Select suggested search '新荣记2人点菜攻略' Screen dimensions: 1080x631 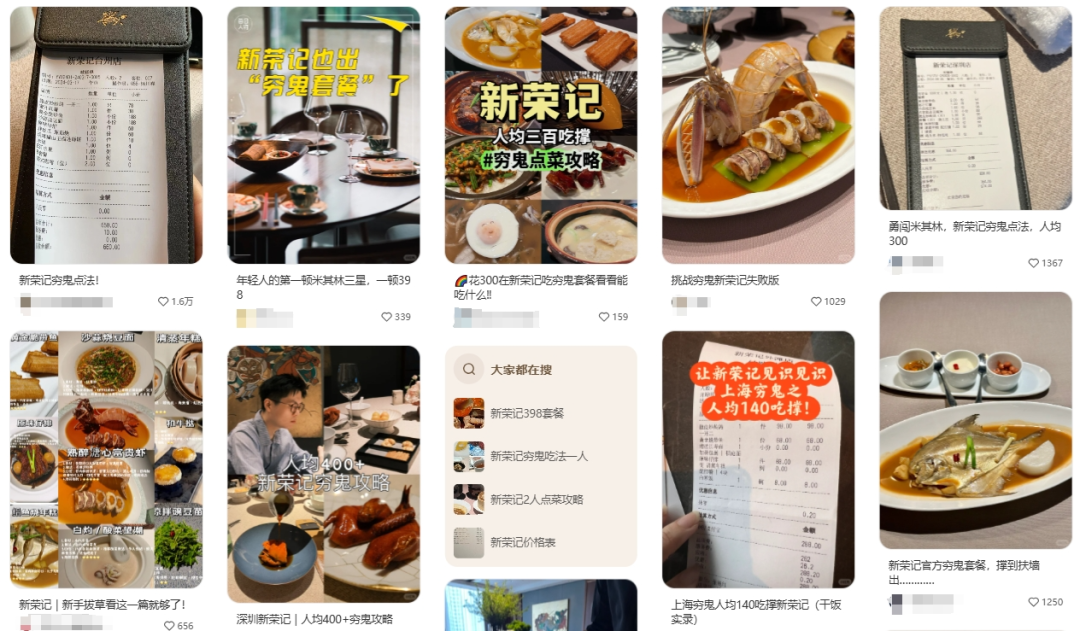[x=536, y=499]
